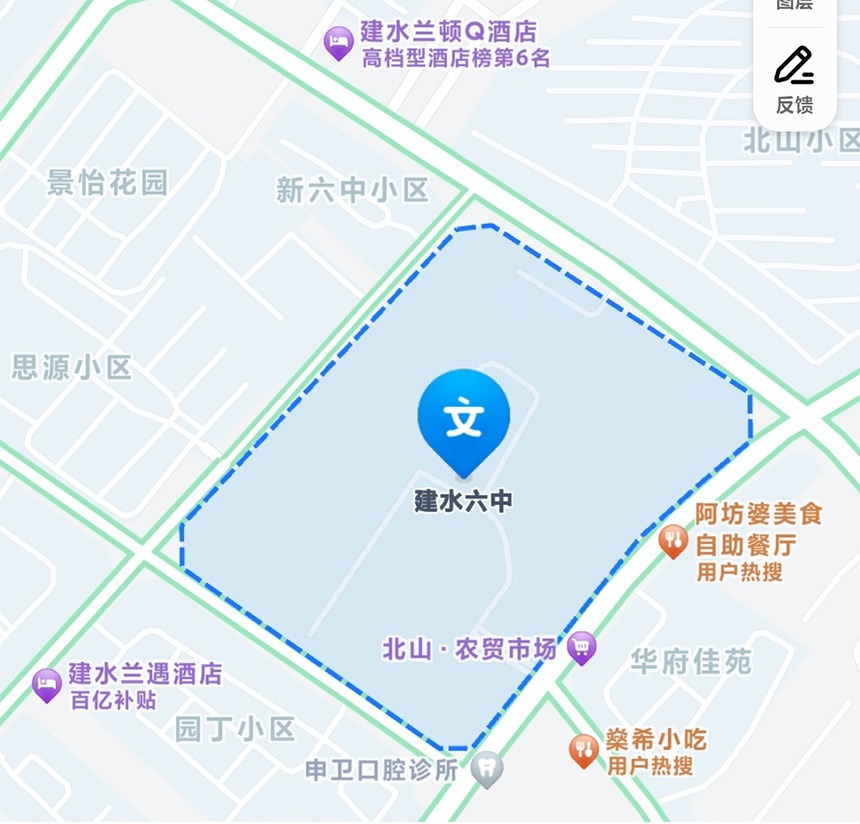Select 建水兰顿Q酒店 hotel marker
Viewport: 860px width, 824px height.
pyautogui.click(x=339, y=43)
